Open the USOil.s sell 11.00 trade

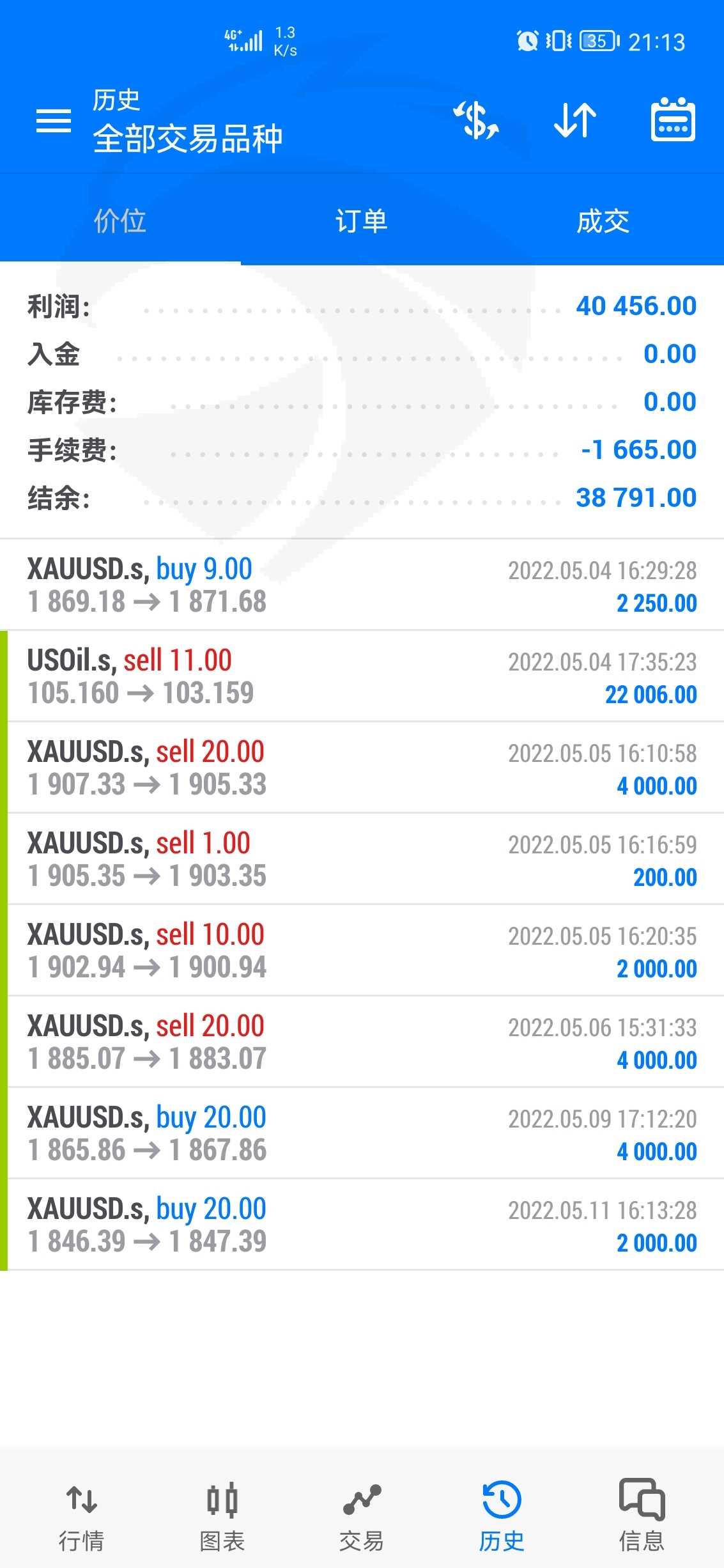(362, 676)
